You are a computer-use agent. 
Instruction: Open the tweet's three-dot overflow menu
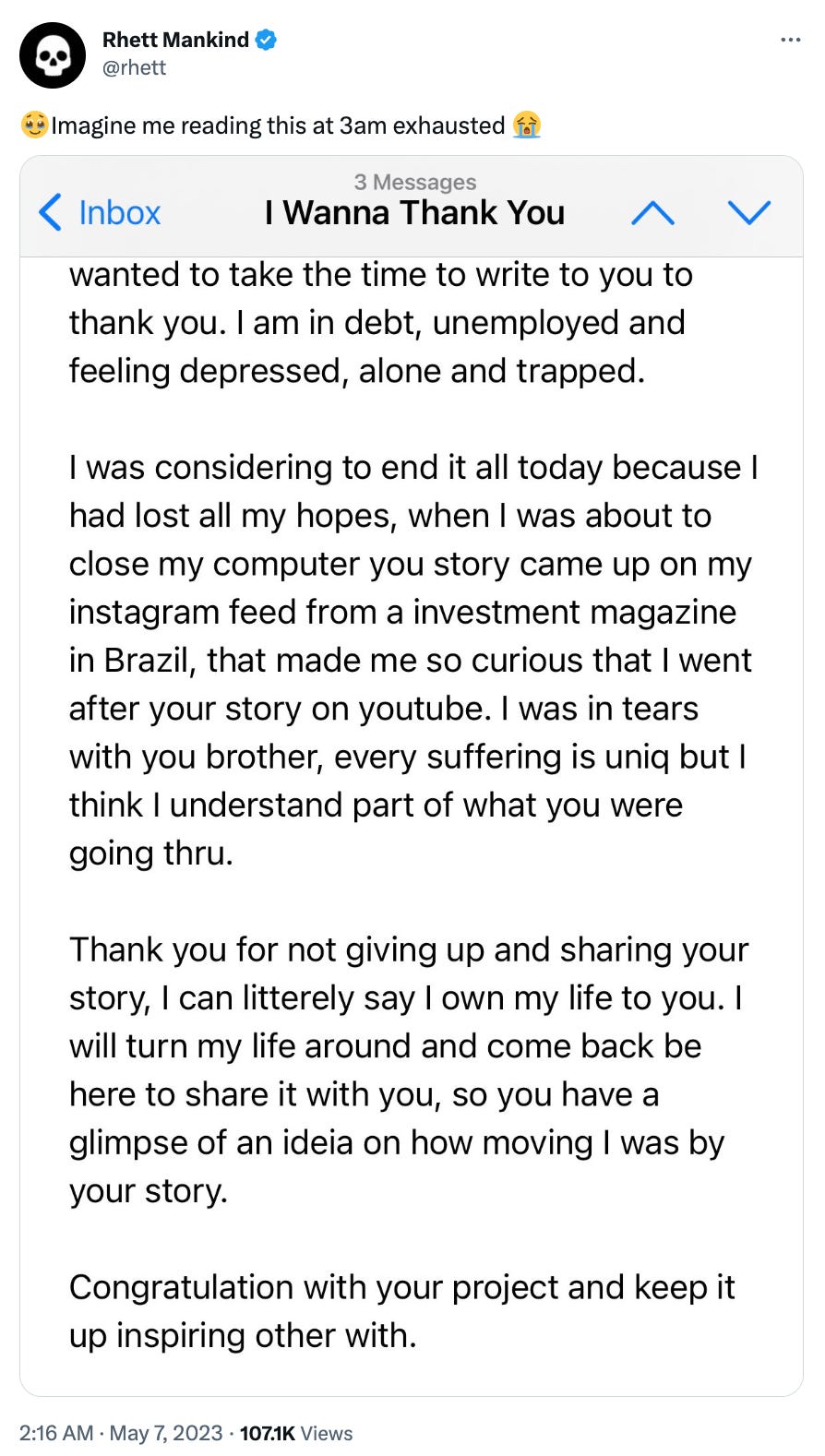pos(790,40)
